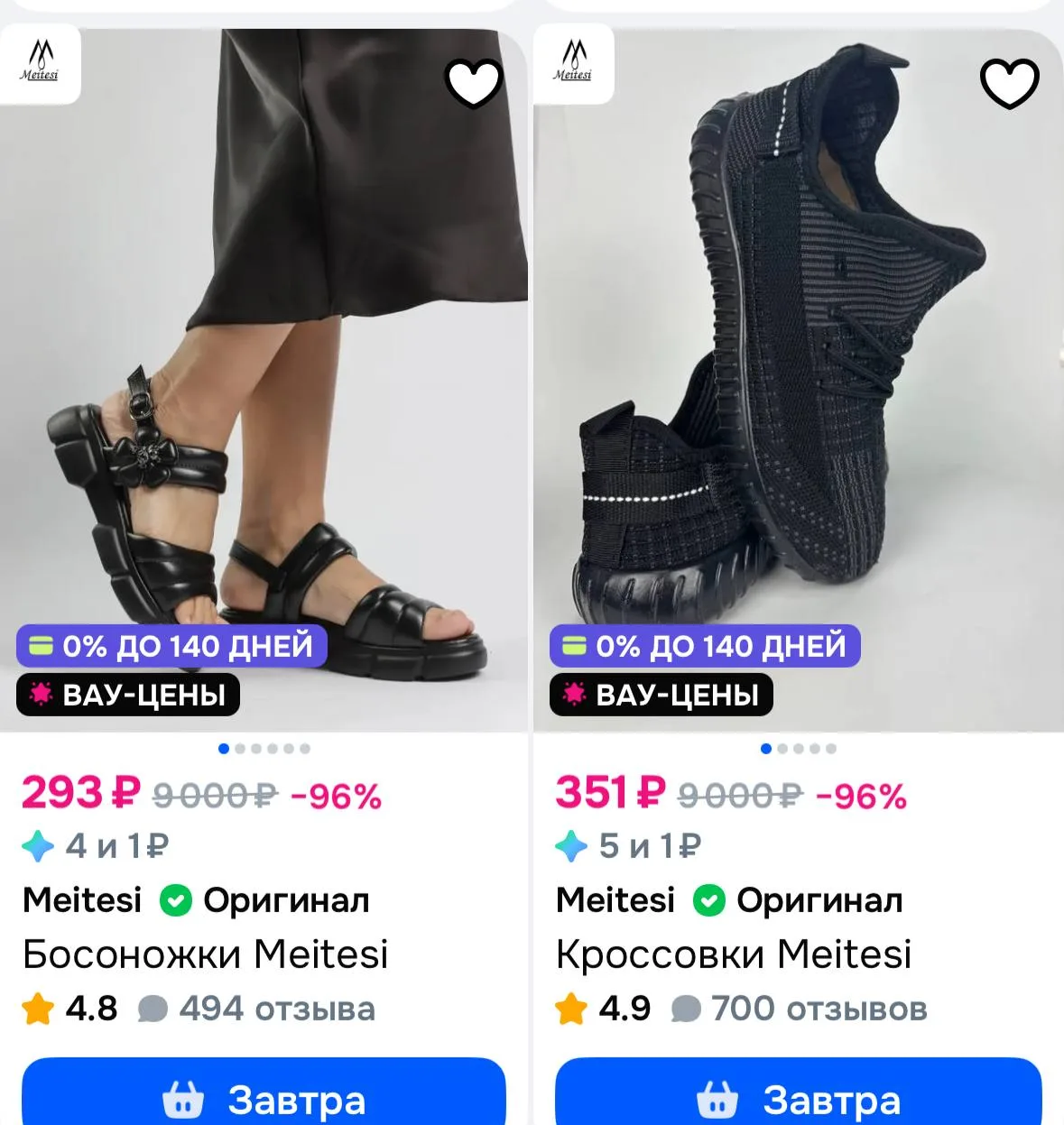Open the Кроссовки Meitesi product card
The height and width of the screenshot is (1125, 1064).
[734, 954]
